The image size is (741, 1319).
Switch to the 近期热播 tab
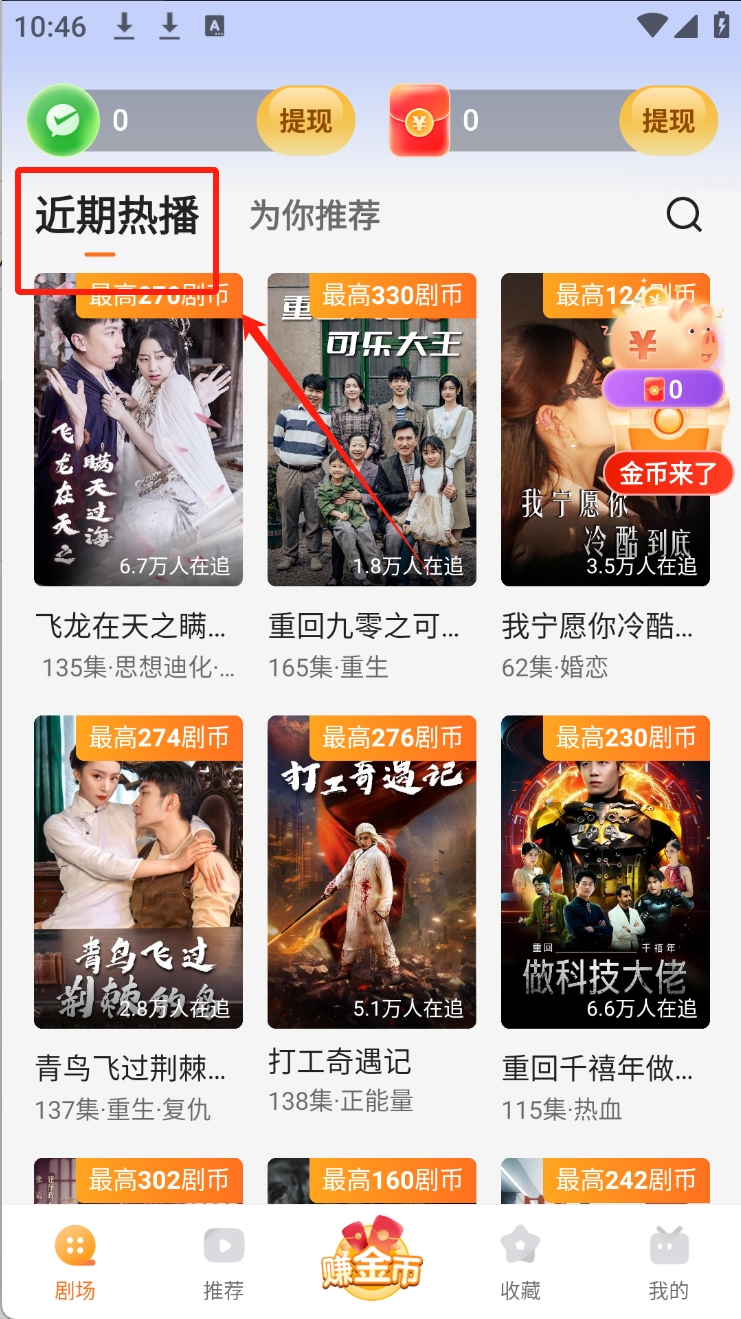(117, 216)
